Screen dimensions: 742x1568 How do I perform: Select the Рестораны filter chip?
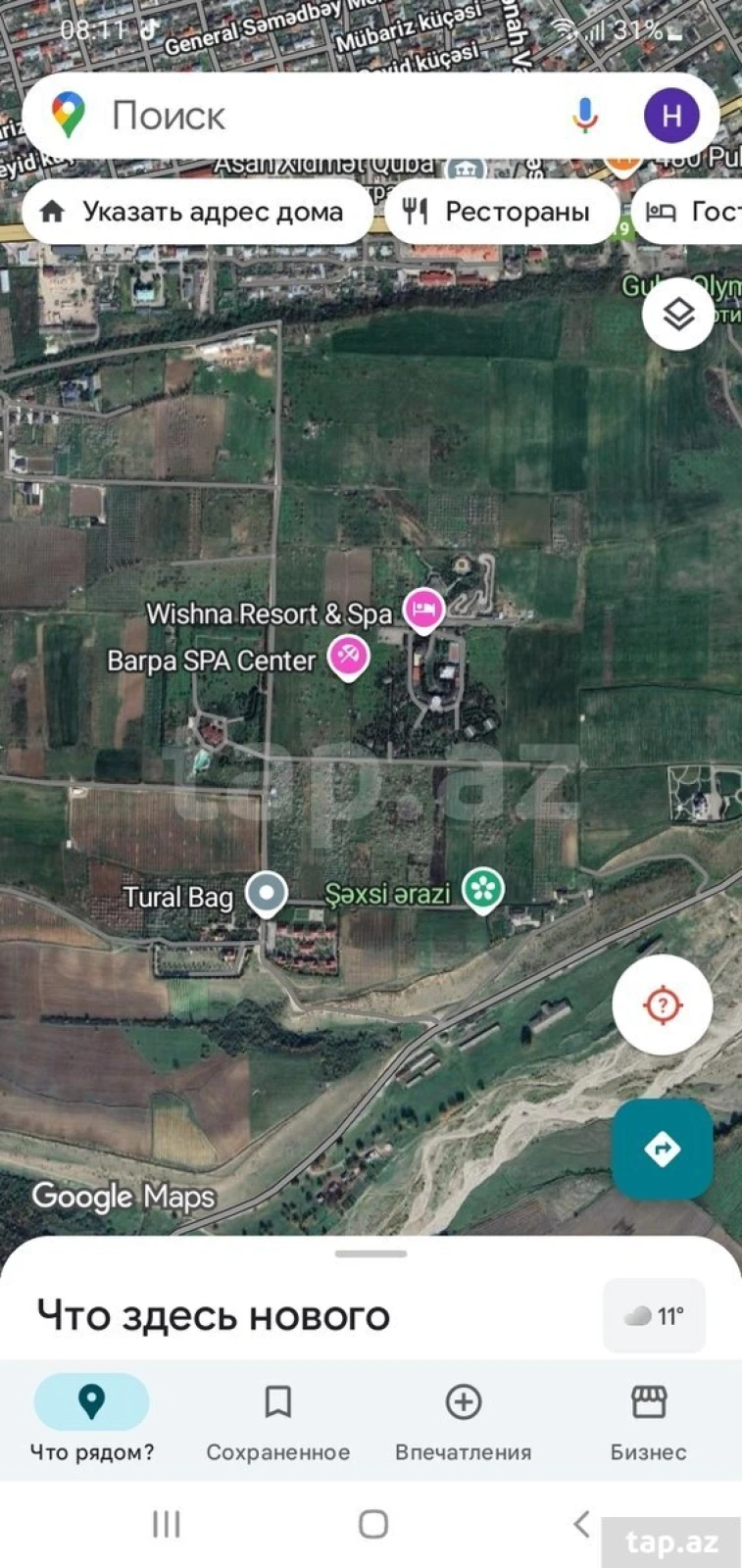tap(502, 212)
